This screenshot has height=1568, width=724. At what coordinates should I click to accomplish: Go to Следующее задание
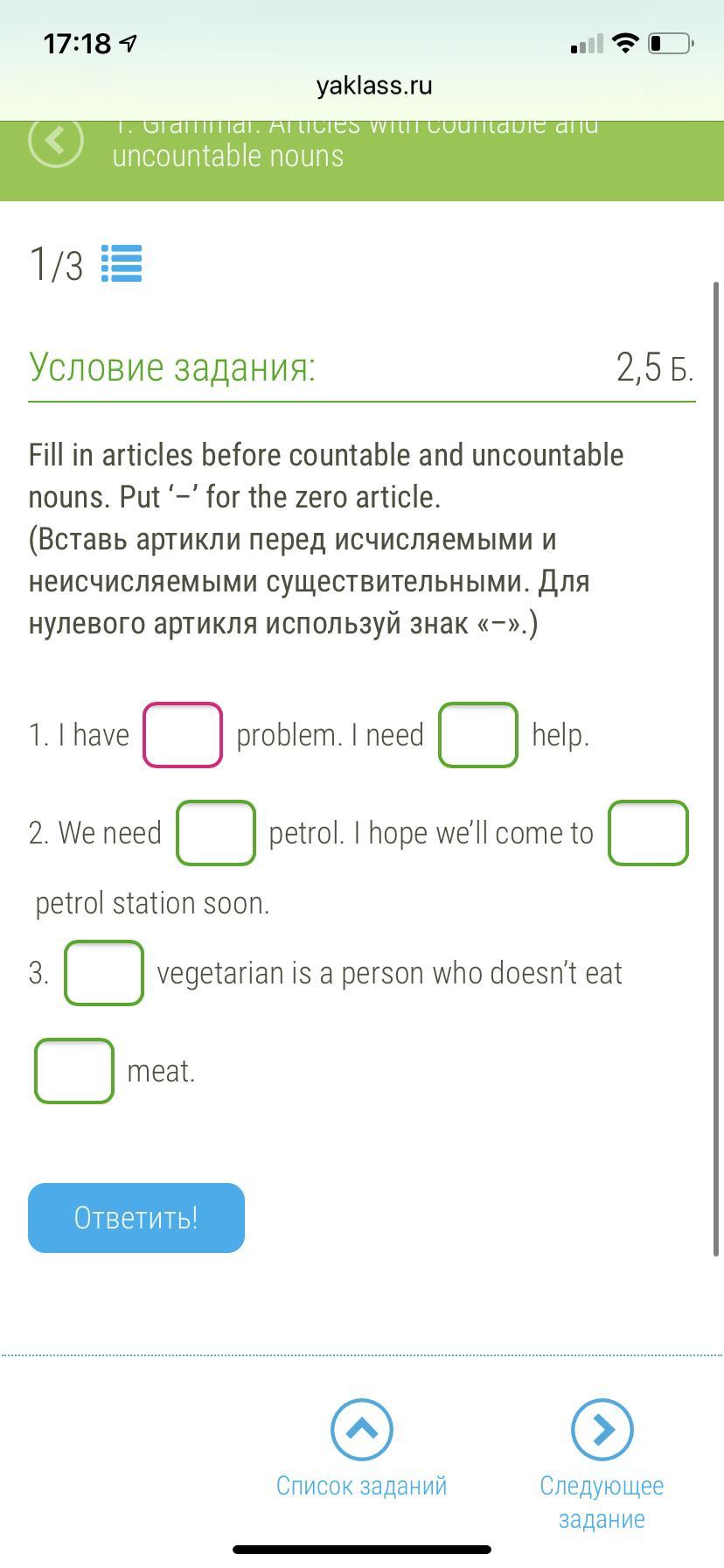[602, 1465]
